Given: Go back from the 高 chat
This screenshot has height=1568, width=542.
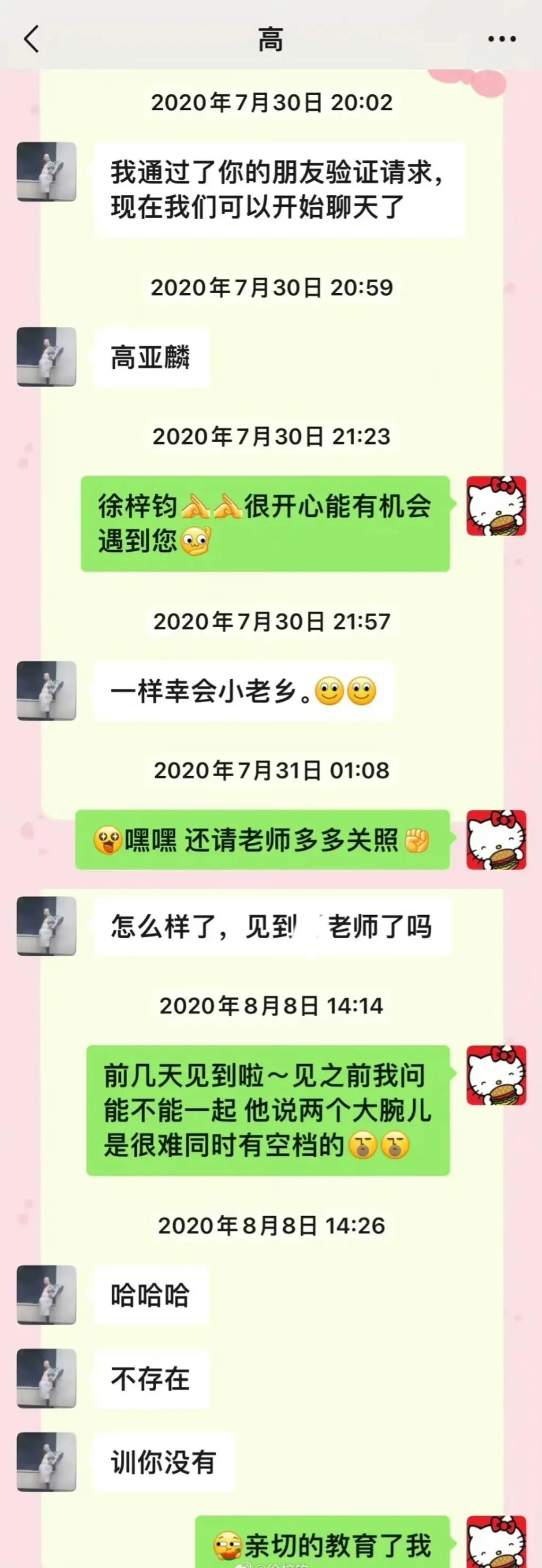Looking at the screenshot, I should 32,40.
